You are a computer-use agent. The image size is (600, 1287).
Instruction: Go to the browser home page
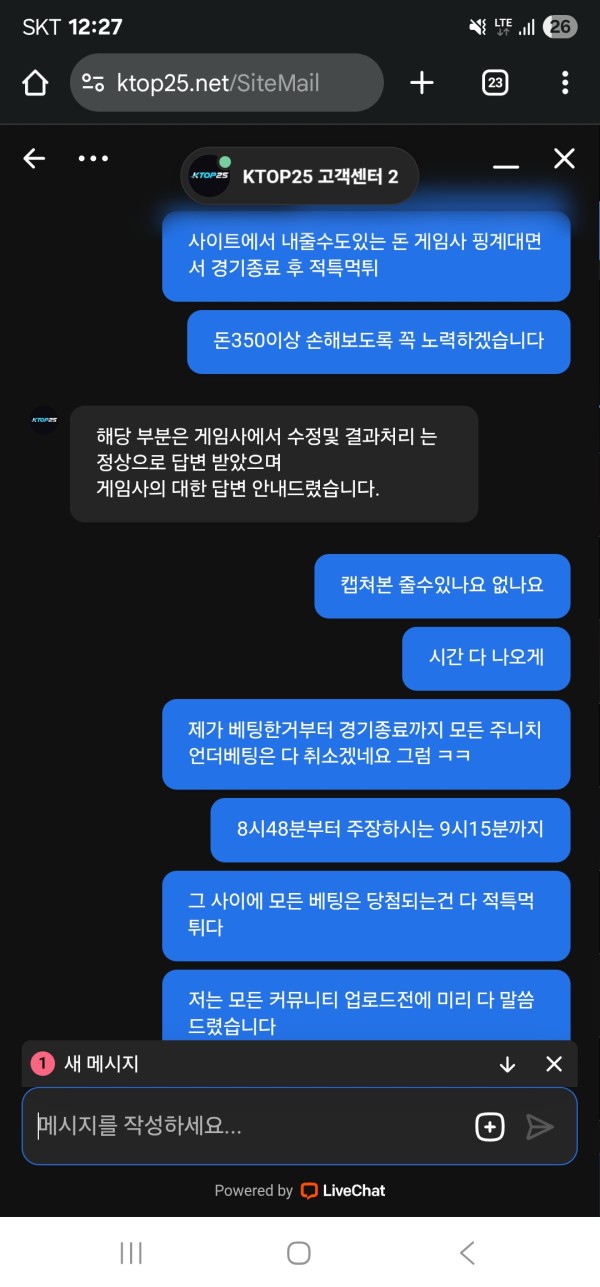pyautogui.click(x=35, y=83)
